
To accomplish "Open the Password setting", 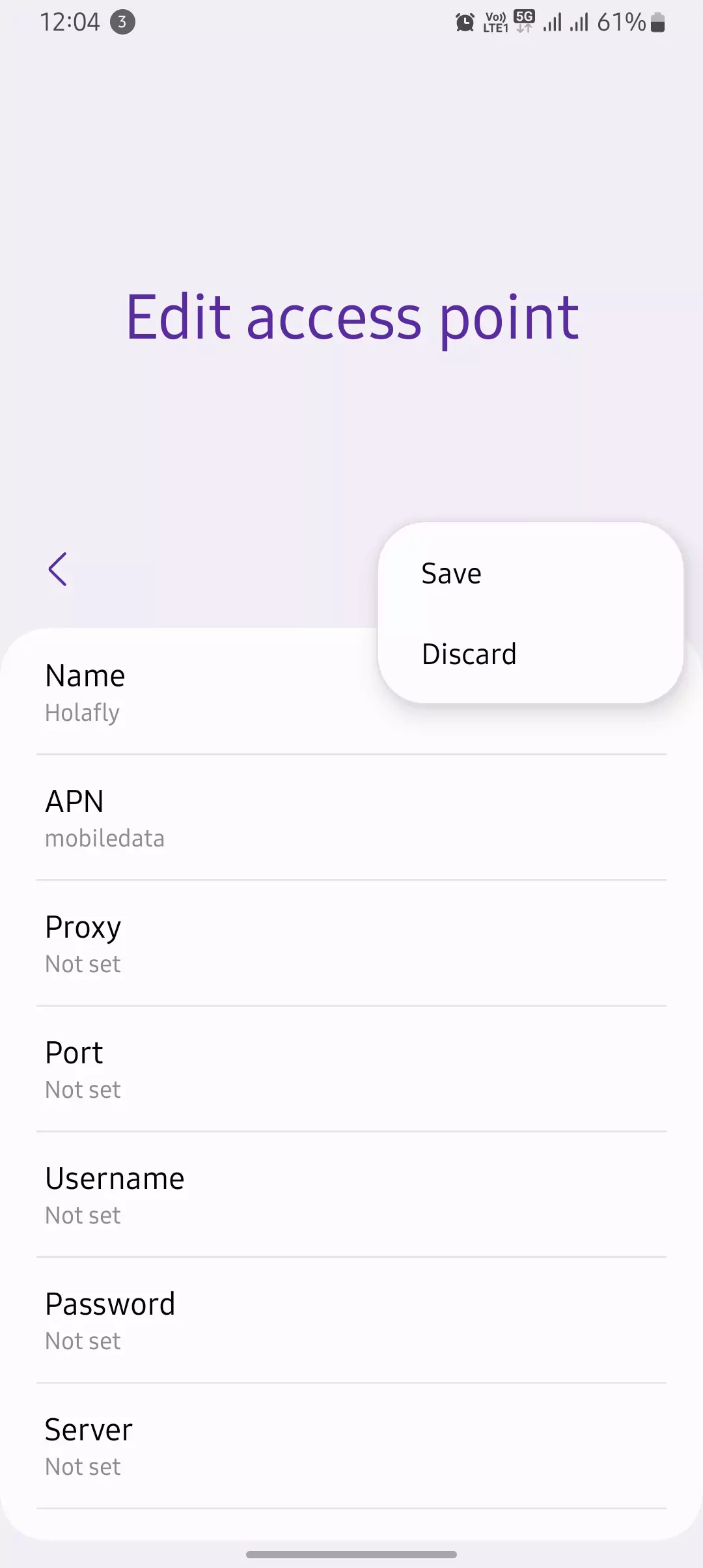I will point(351,1321).
